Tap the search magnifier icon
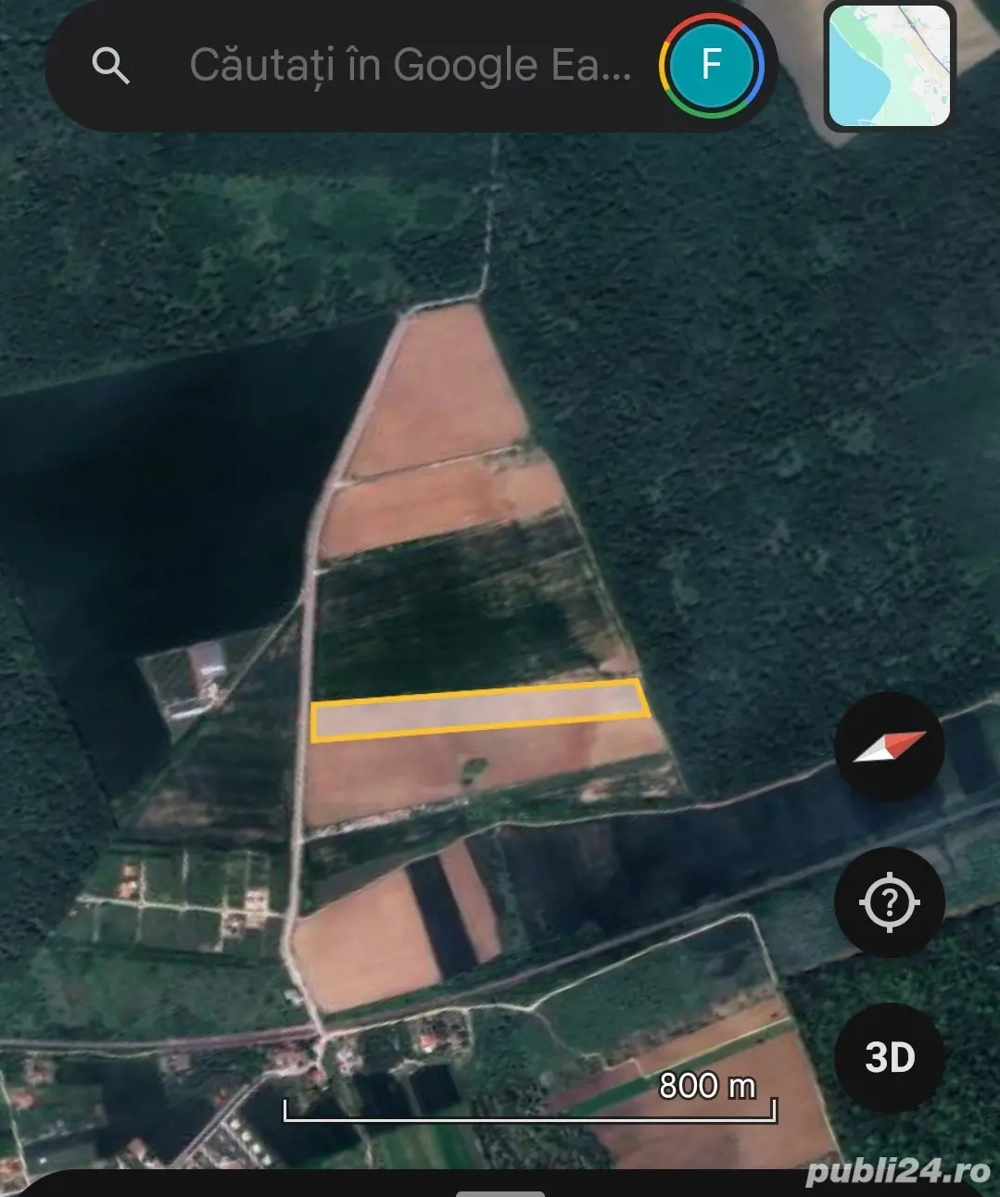Screen dimensions: 1000x1197 point(111,65)
